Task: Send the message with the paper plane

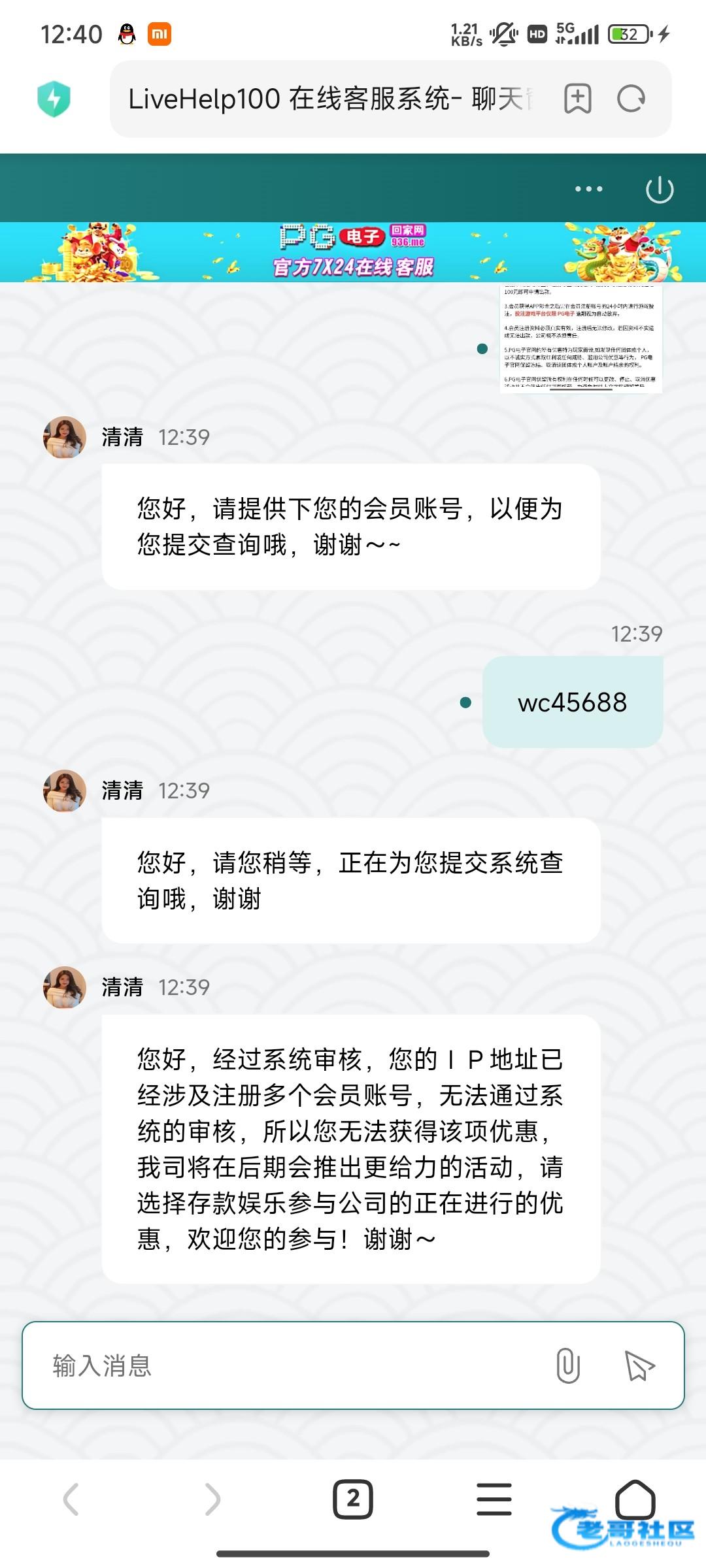Action: pos(639,1366)
